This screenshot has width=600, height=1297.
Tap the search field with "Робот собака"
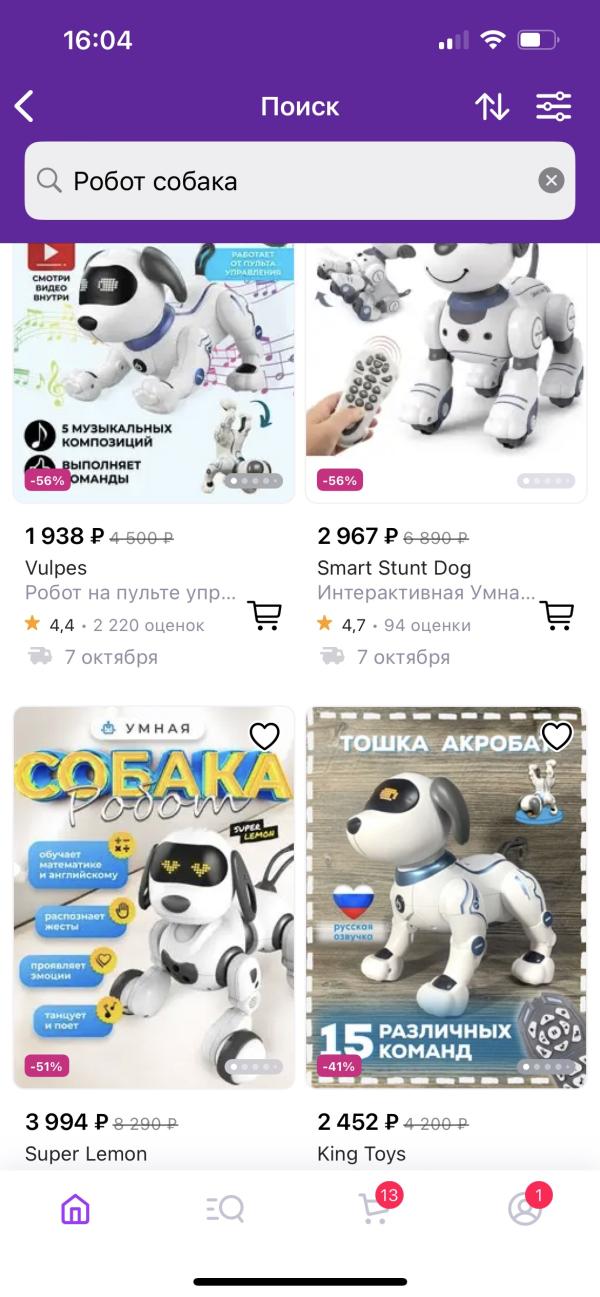point(290,181)
